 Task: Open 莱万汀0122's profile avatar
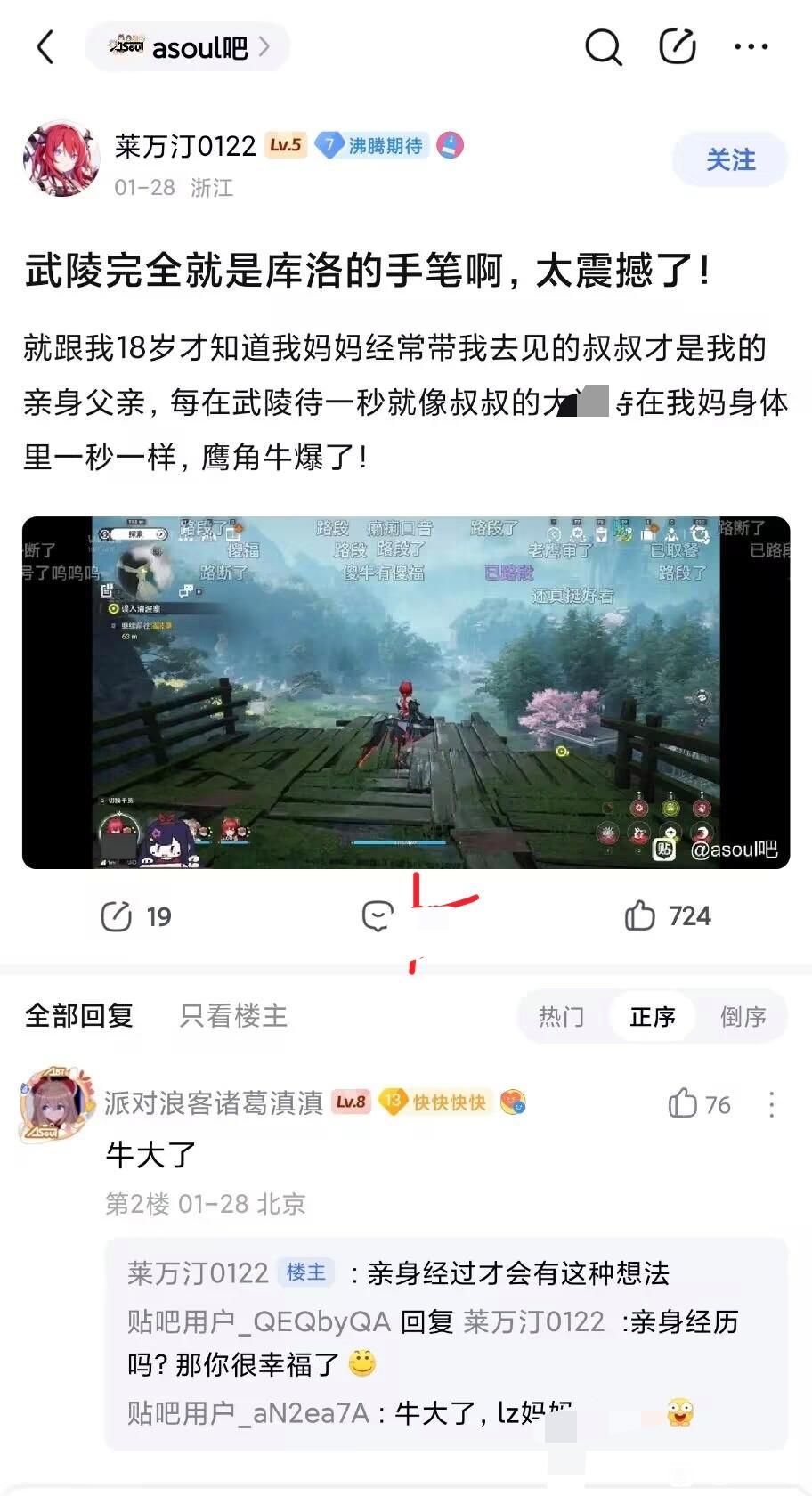coord(61,159)
